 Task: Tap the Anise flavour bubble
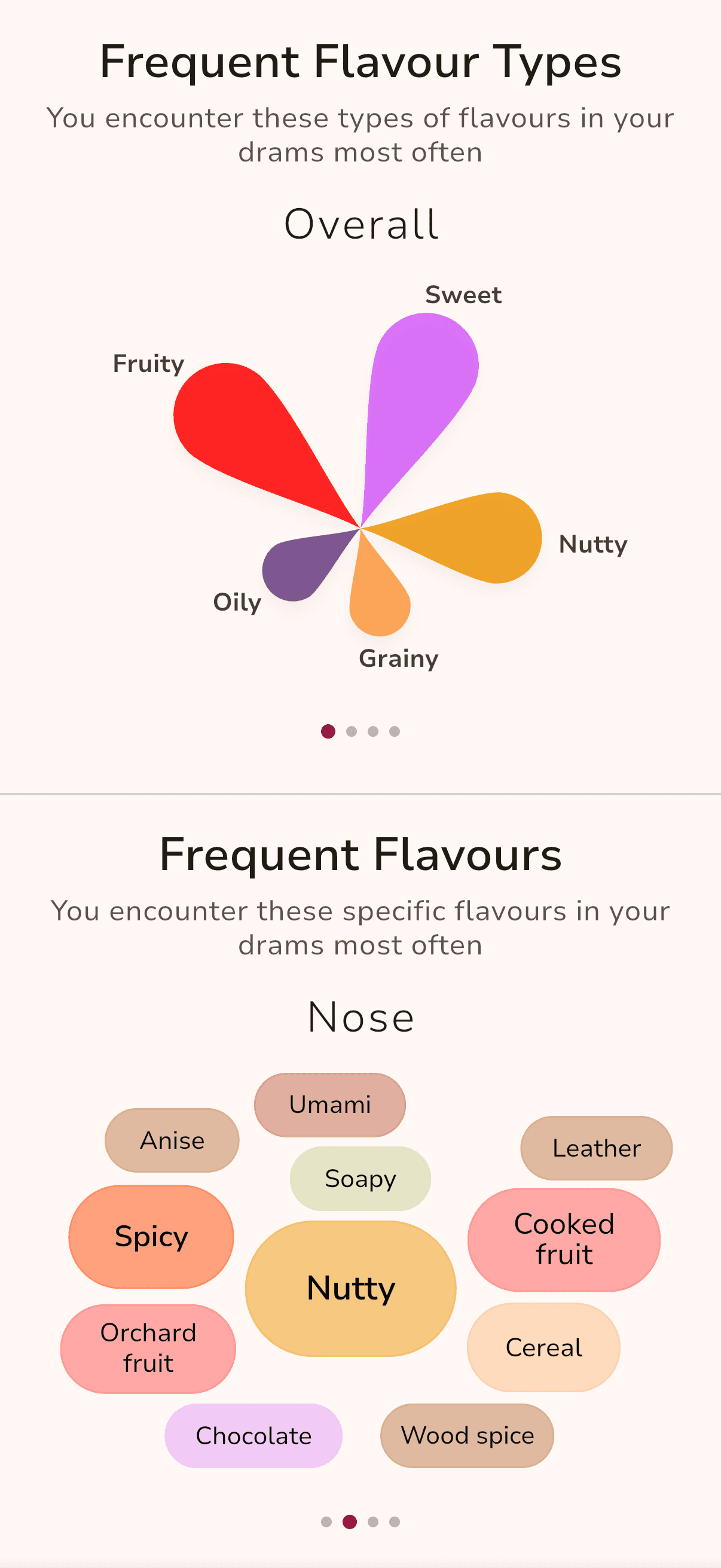pos(172,1140)
